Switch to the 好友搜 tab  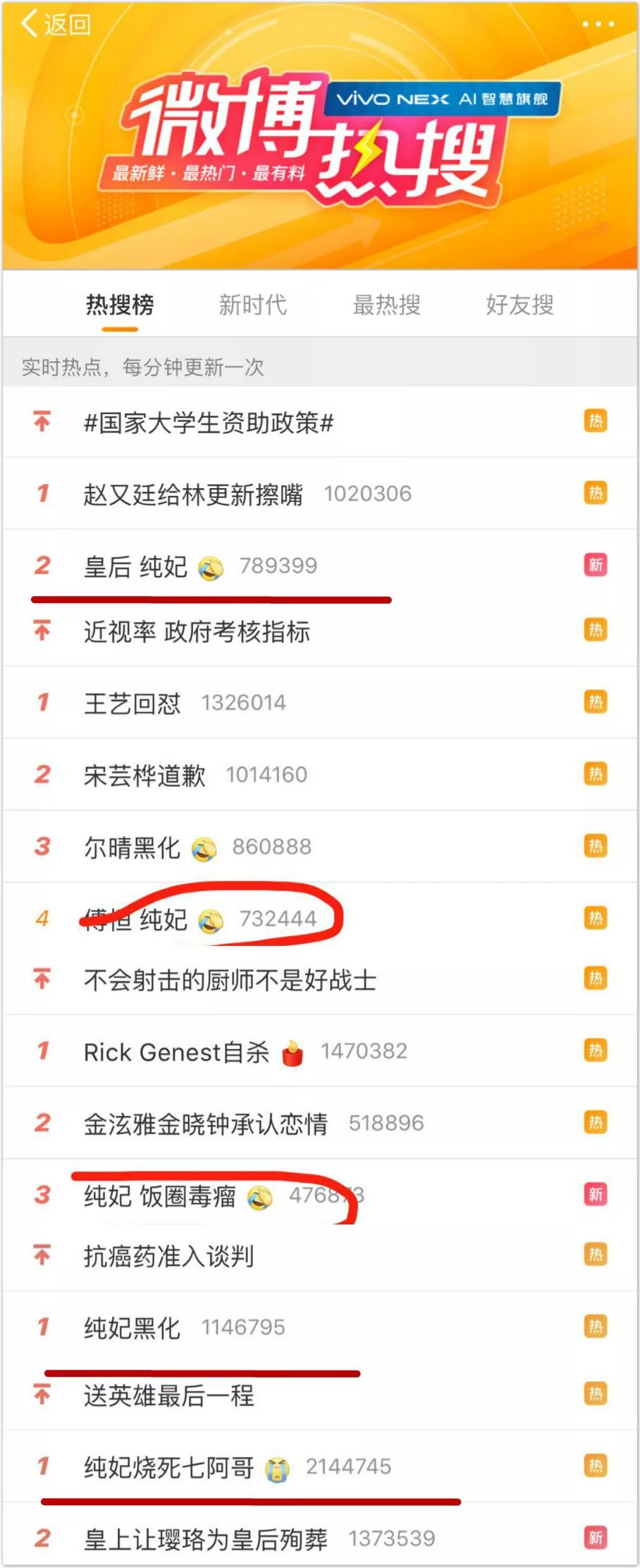[x=519, y=305]
